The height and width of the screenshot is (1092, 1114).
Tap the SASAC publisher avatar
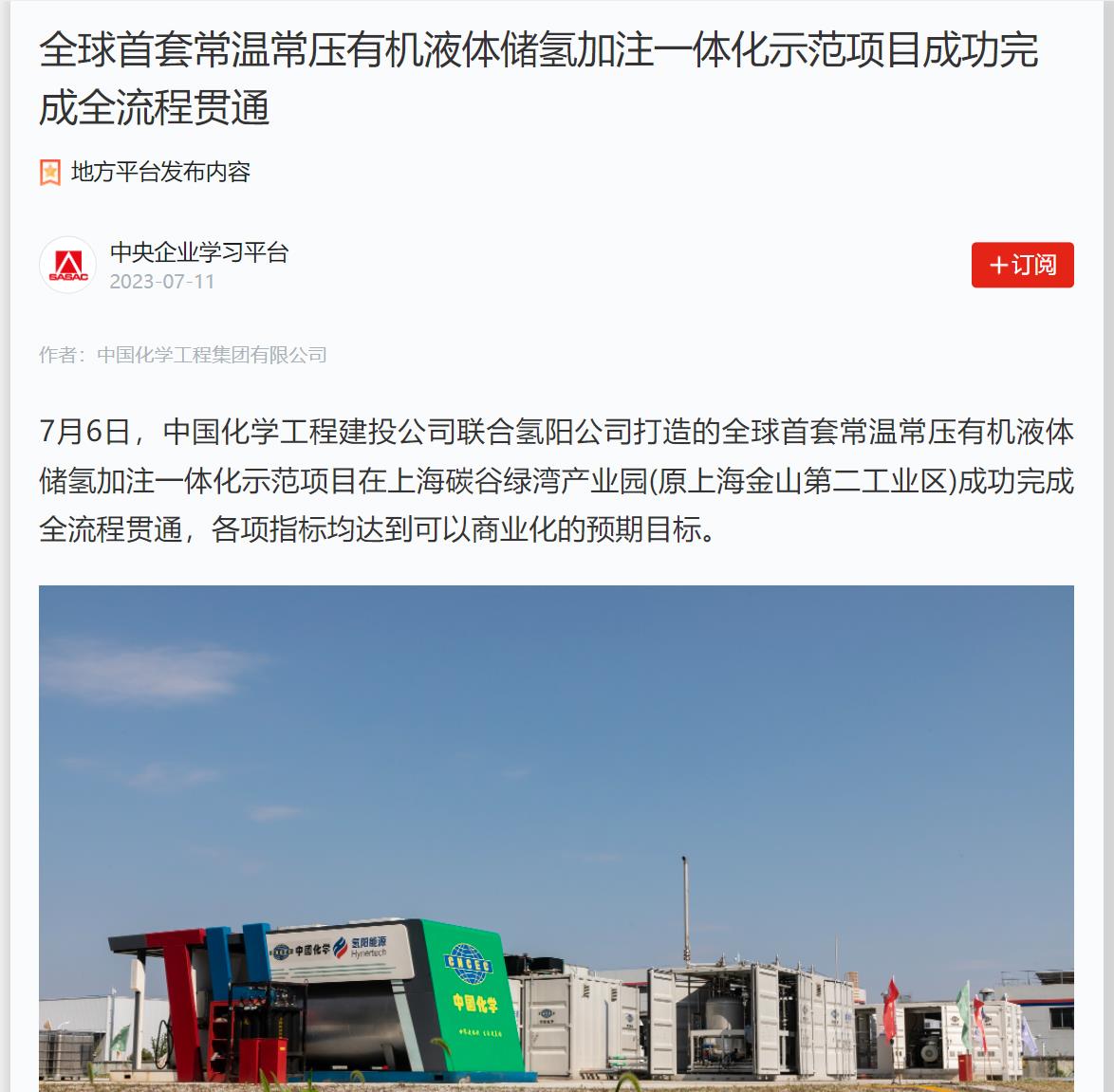pyautogui.click(x=68, y=265)
